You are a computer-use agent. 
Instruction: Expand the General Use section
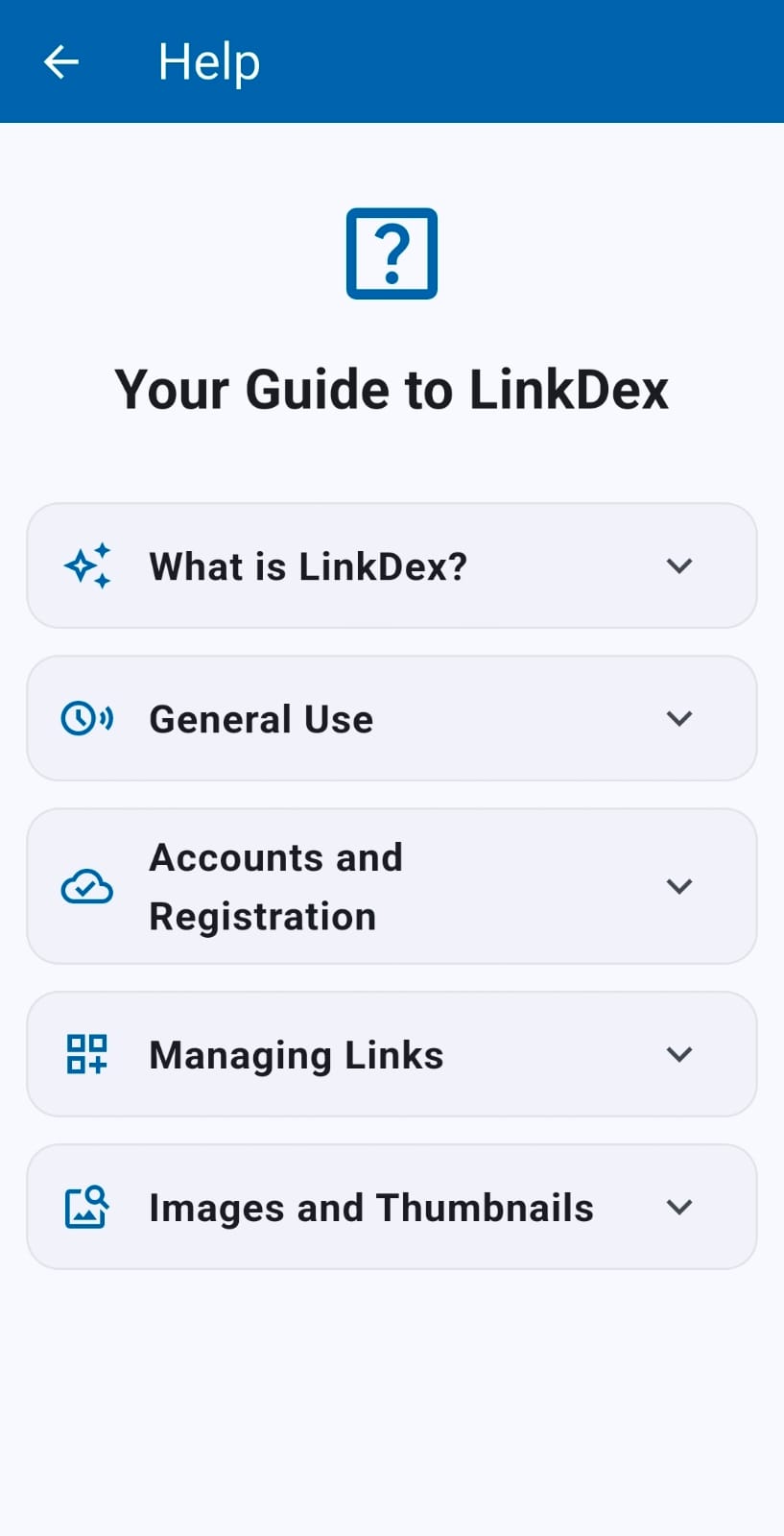click(392, 719)
